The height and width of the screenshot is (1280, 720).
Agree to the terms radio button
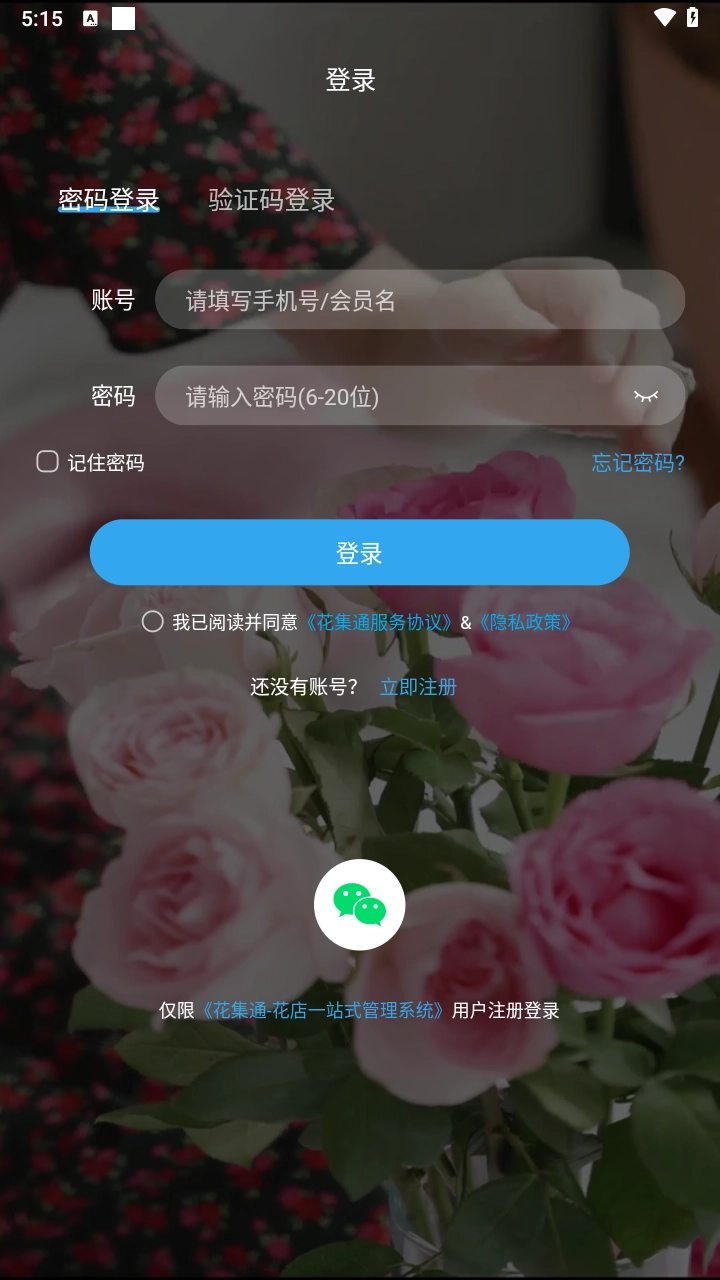152,622
